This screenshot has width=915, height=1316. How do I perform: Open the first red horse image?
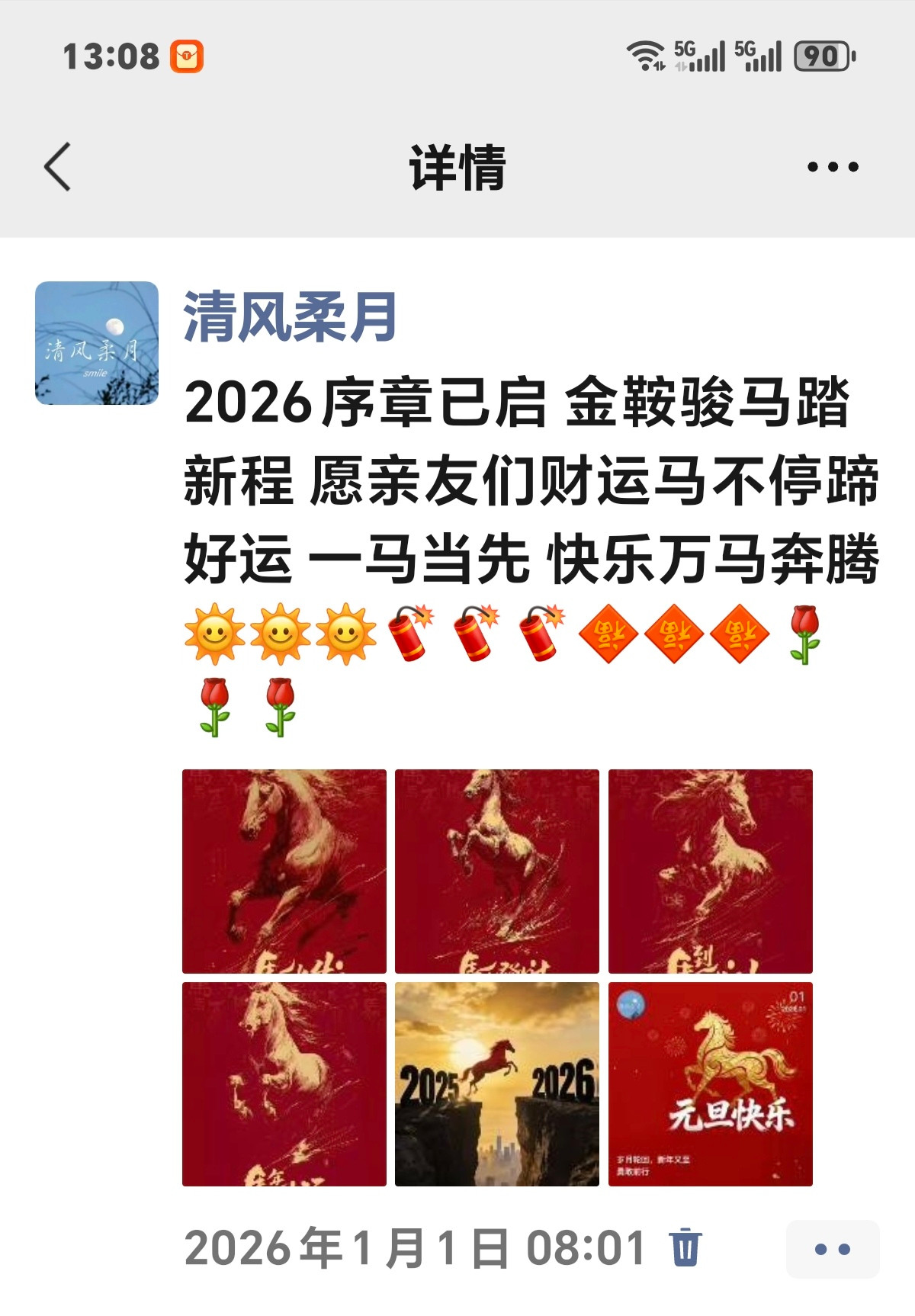pyautogui.click(x=284, y=871)
